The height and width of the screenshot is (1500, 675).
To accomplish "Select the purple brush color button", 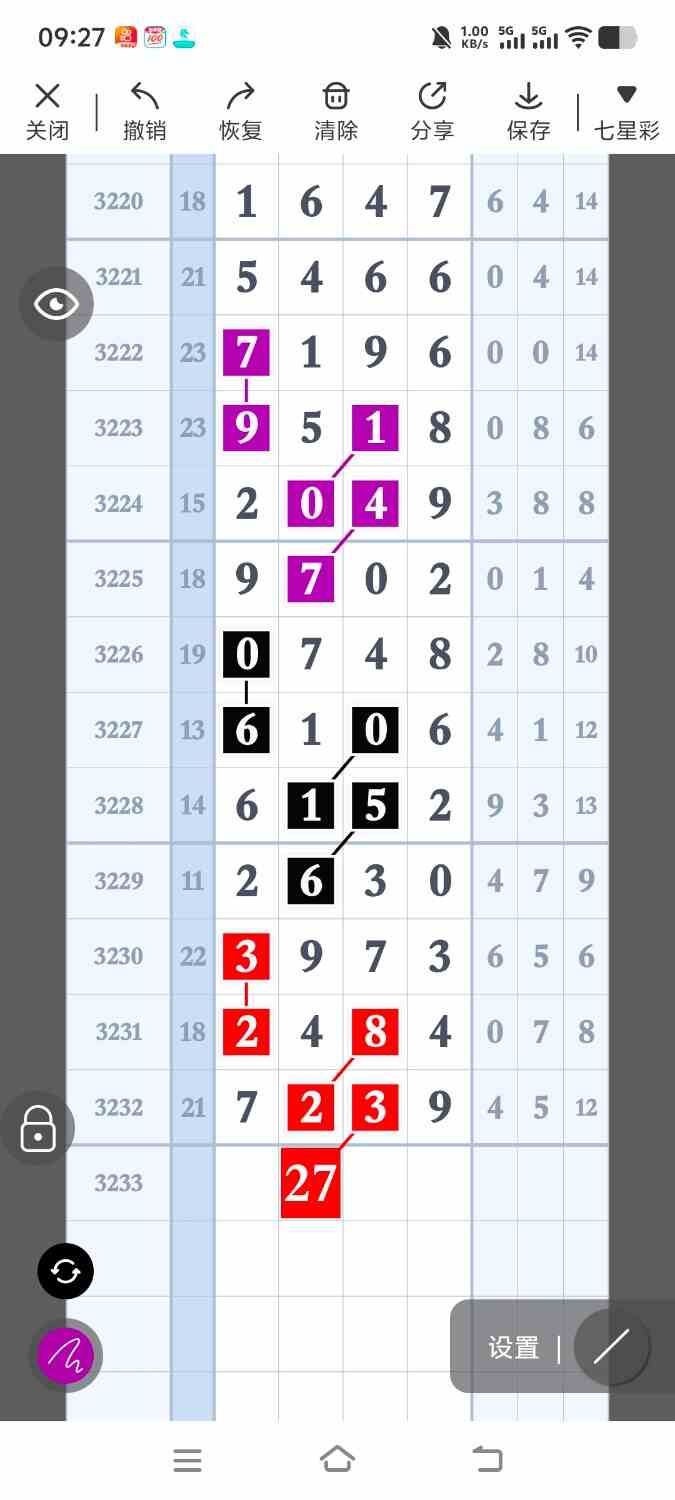I will (x=66, y=1356).
